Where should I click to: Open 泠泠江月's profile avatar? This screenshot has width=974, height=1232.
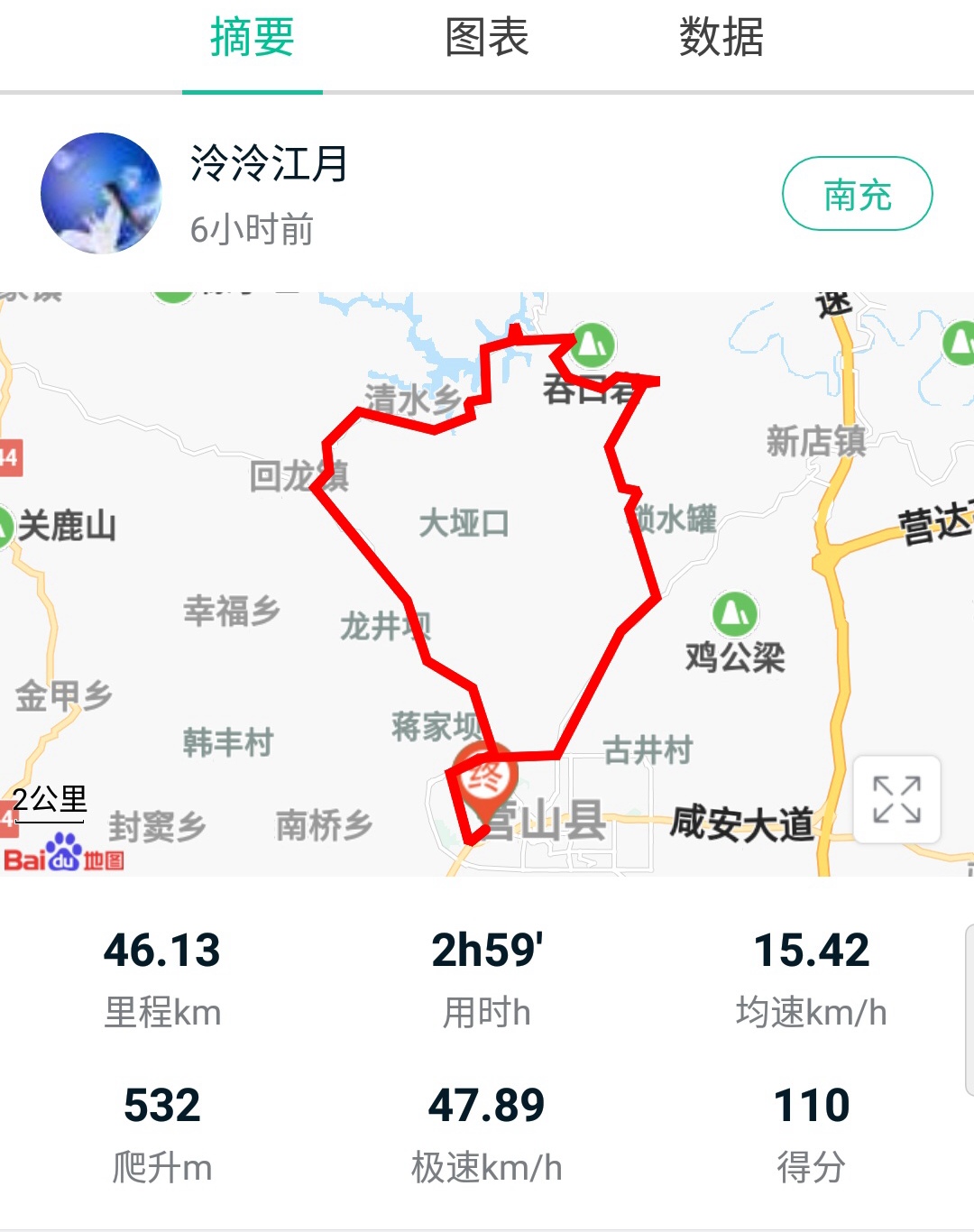click(101, 193)
